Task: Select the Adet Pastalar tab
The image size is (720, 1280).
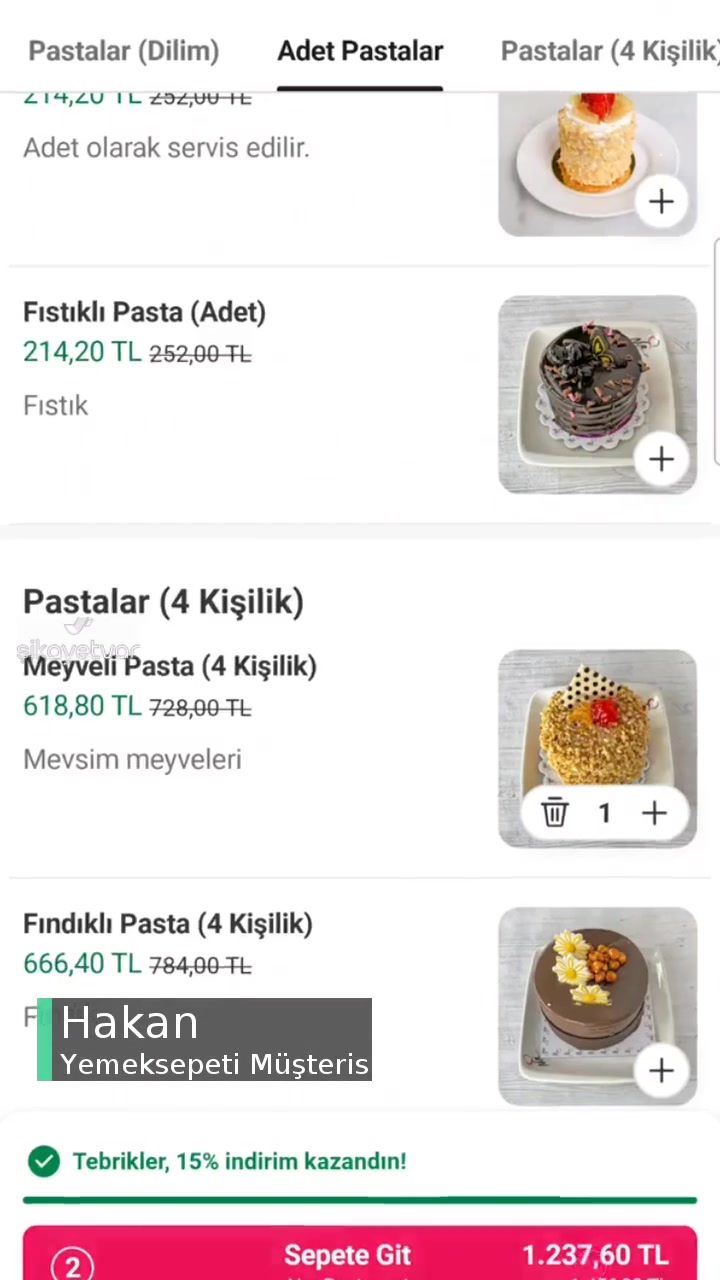Action: (x=360, y=51)
